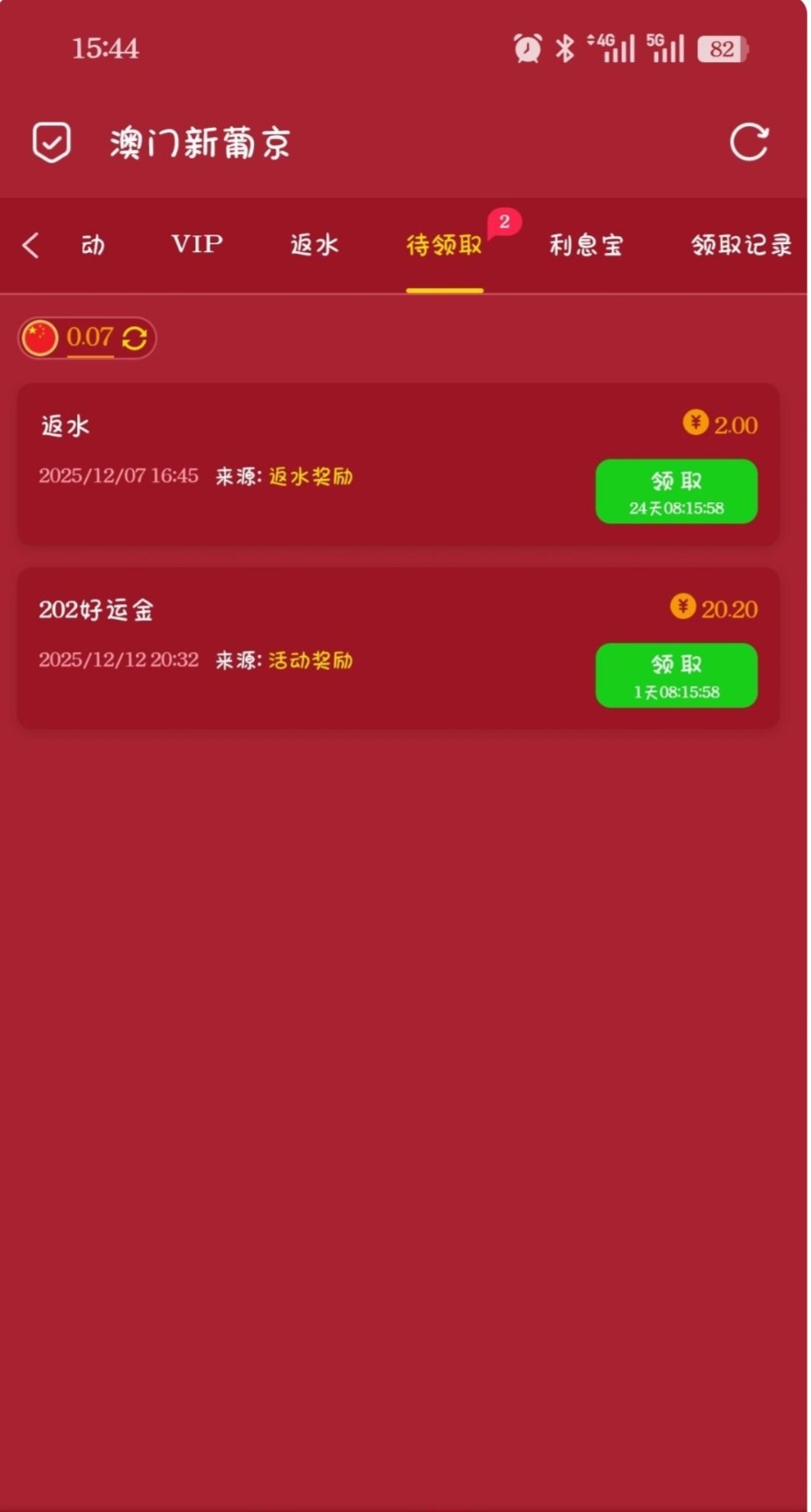Open the 领取记录 tab
Viewport: 811px width, 1512px height.
tap(741, 245)
